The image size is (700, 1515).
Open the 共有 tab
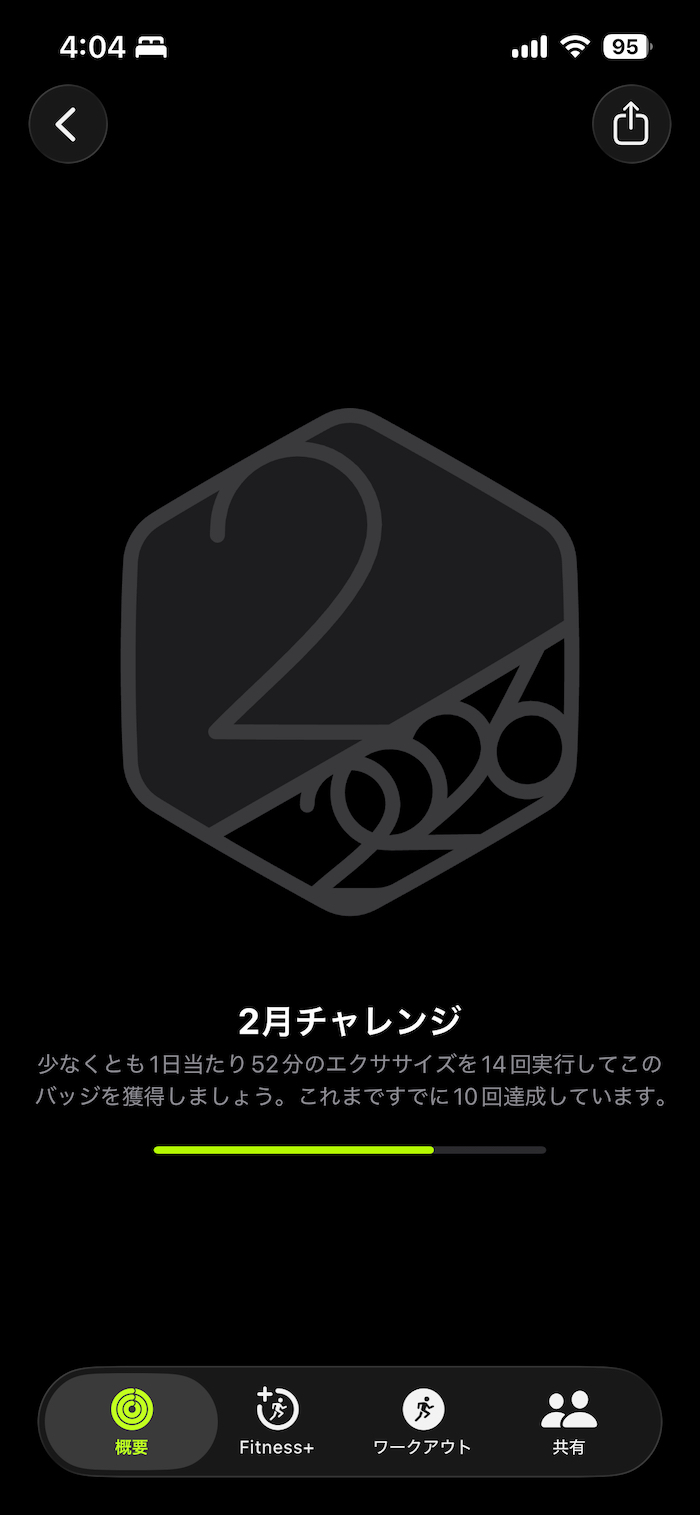(568, 1420)
